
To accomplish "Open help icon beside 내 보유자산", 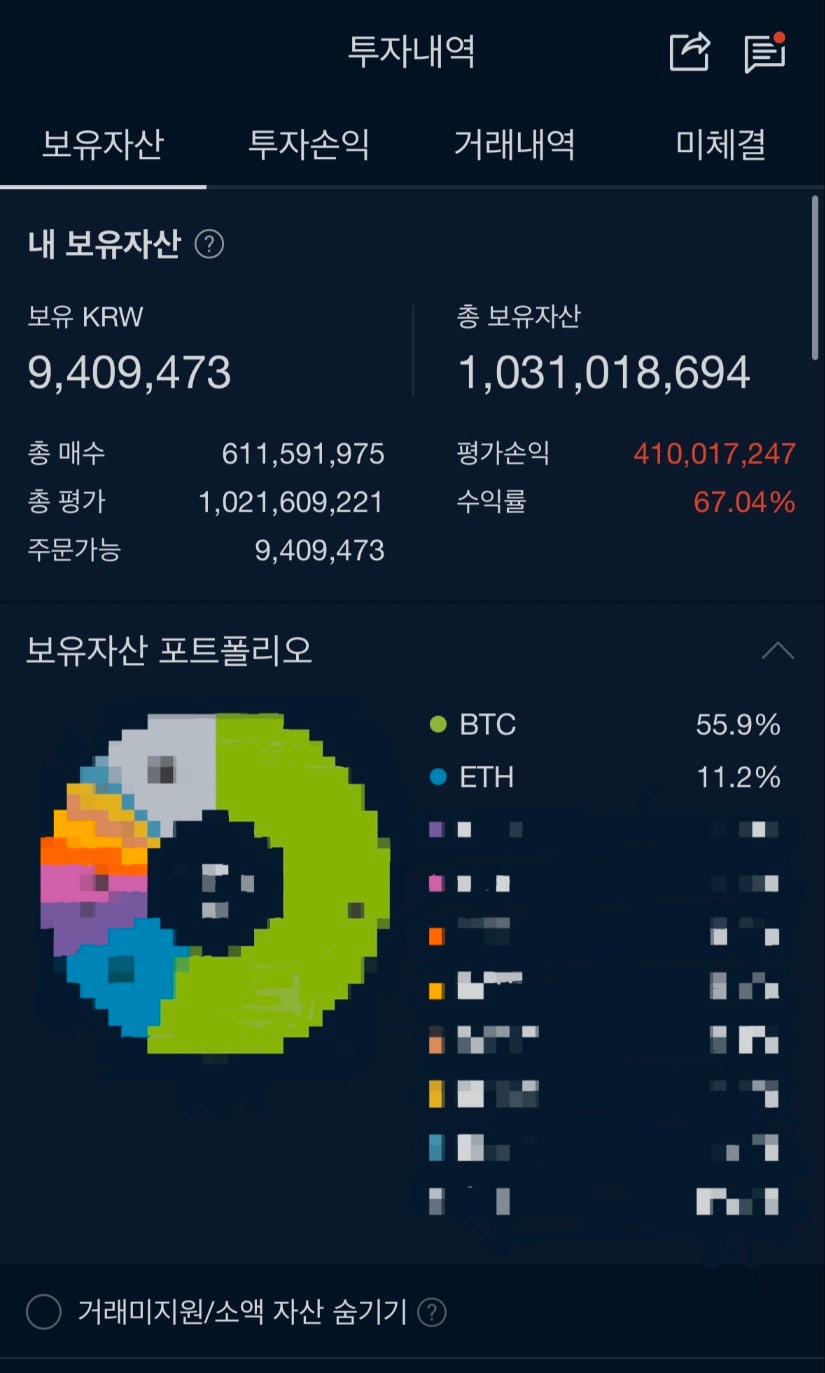I will coord(209,244).
